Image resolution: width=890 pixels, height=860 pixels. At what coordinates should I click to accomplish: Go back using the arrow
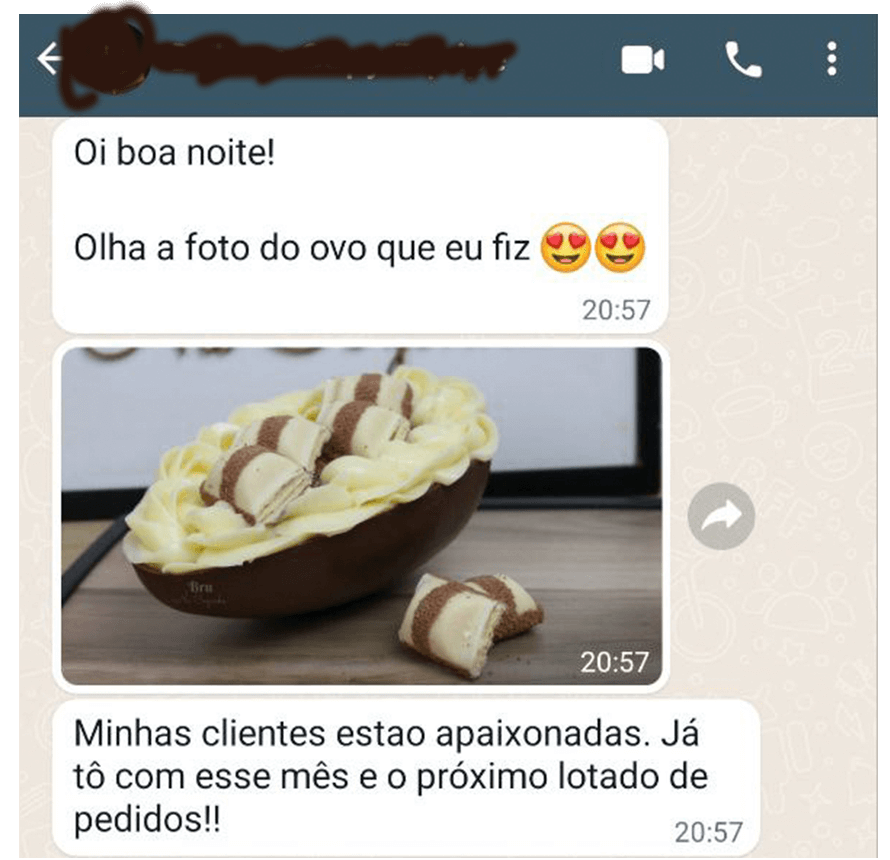click(49, 58)
